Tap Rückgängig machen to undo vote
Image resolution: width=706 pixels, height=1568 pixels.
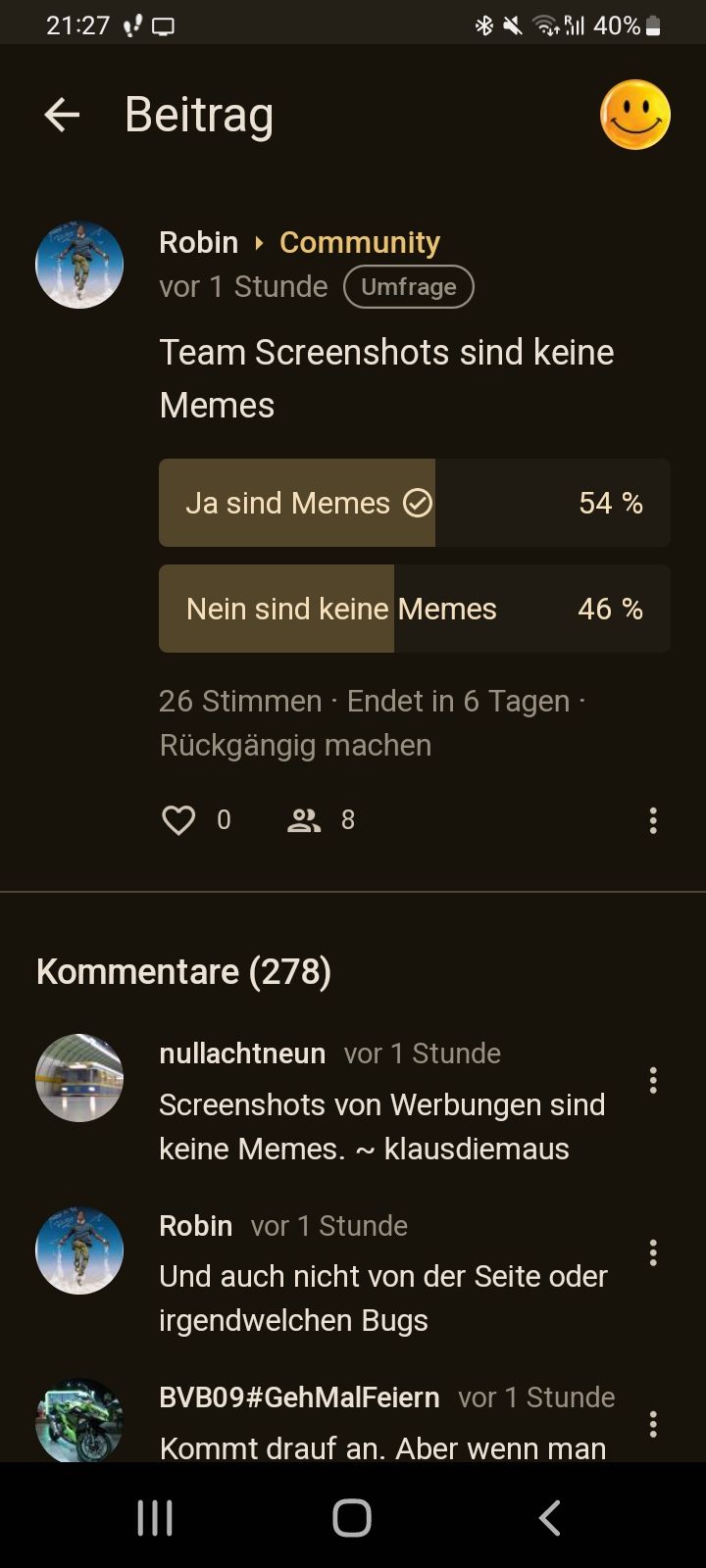295,745
